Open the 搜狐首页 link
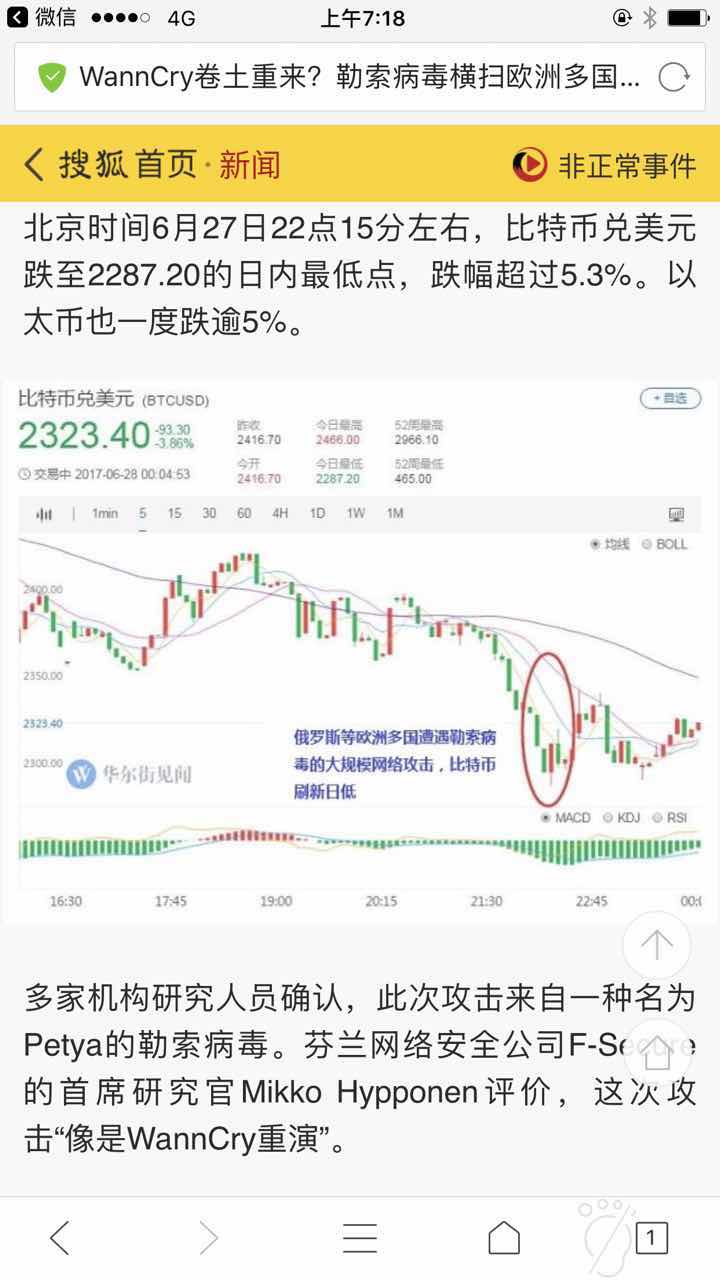The image size is (720, 1280). coord(127,165)
